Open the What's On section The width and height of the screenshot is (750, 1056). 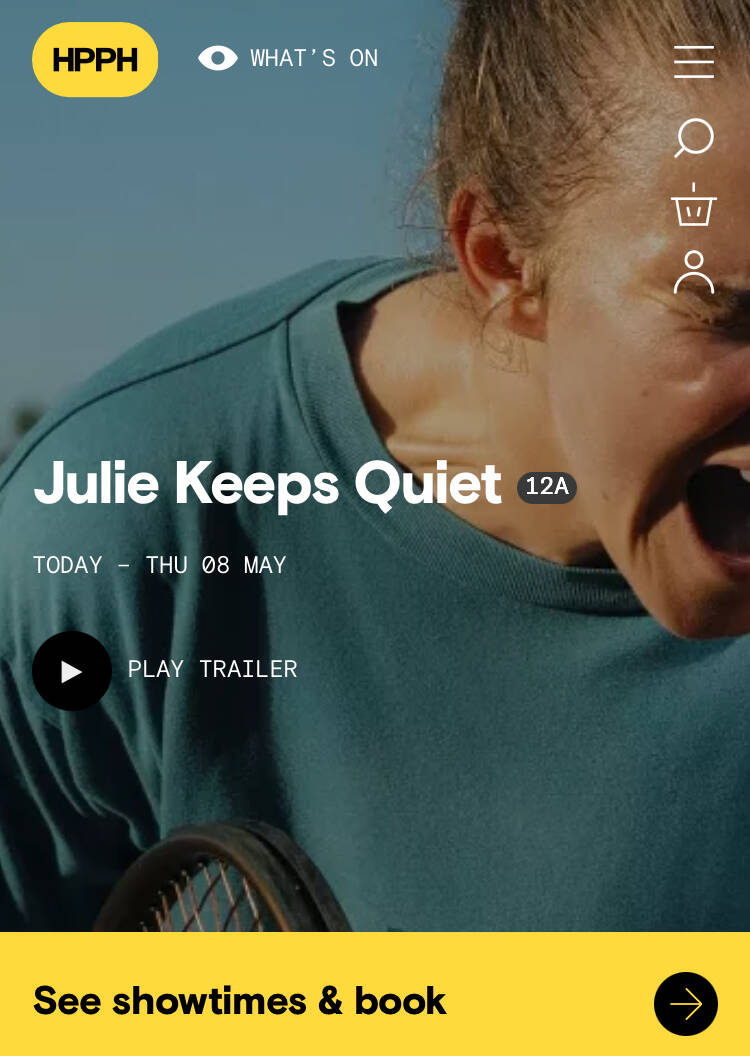click(x=289, y=59)
